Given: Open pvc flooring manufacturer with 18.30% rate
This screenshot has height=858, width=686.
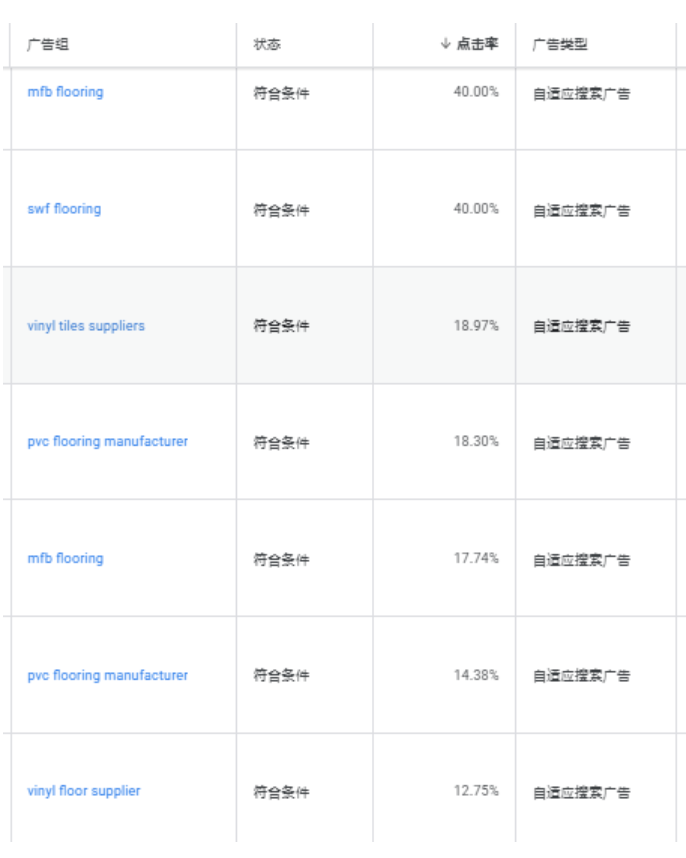Looking at the screenshot, I should [x=107, y=441].
